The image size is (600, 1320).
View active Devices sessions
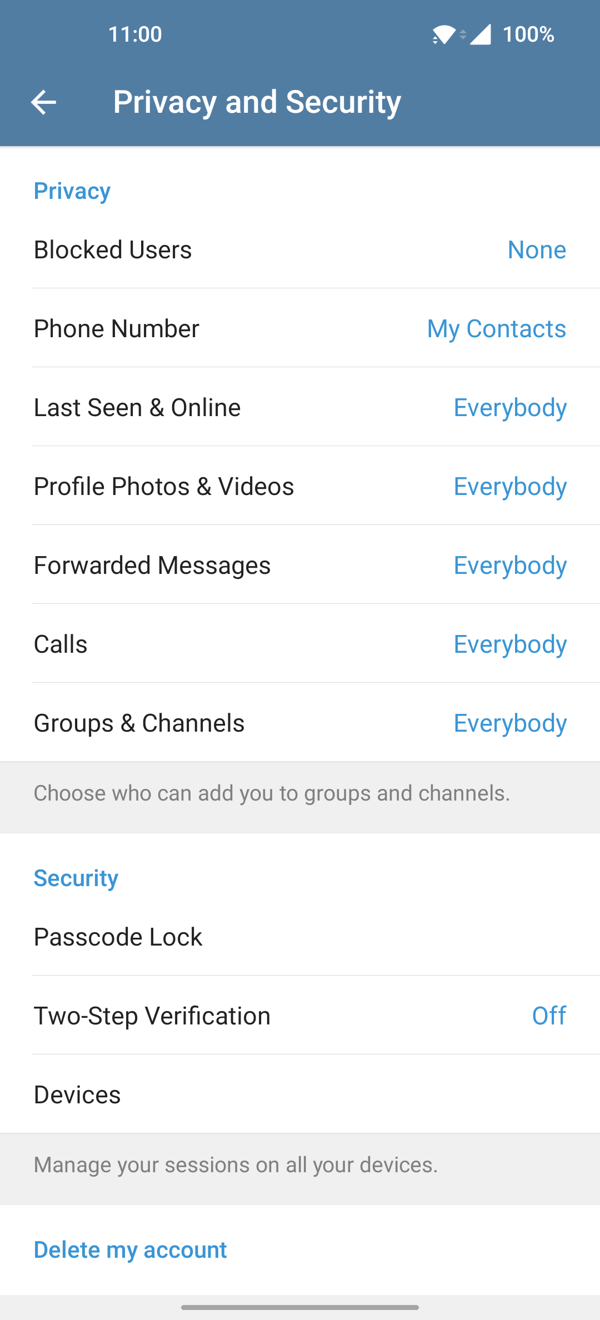tap(300, 1095)
